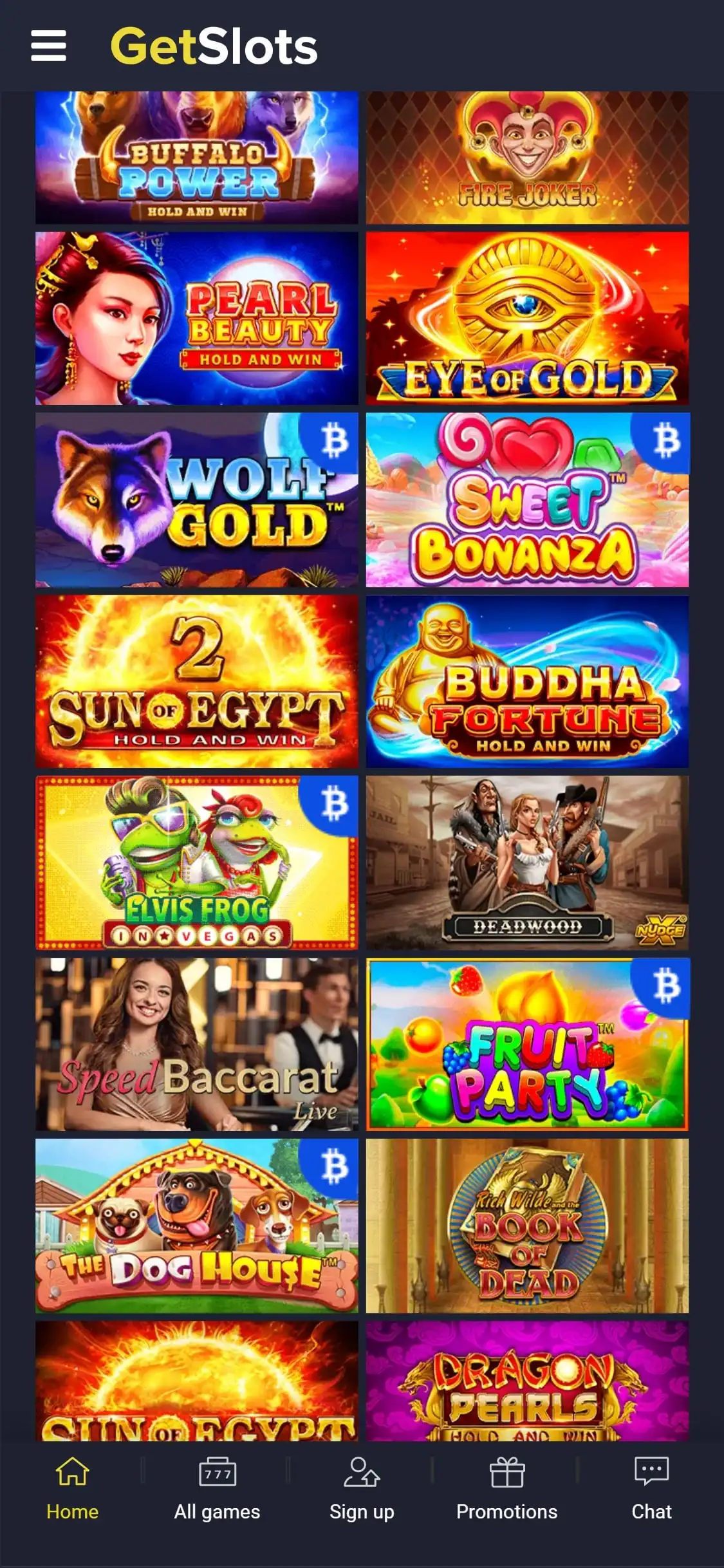Select the Deadwood game tile

[x=527, y=863]
